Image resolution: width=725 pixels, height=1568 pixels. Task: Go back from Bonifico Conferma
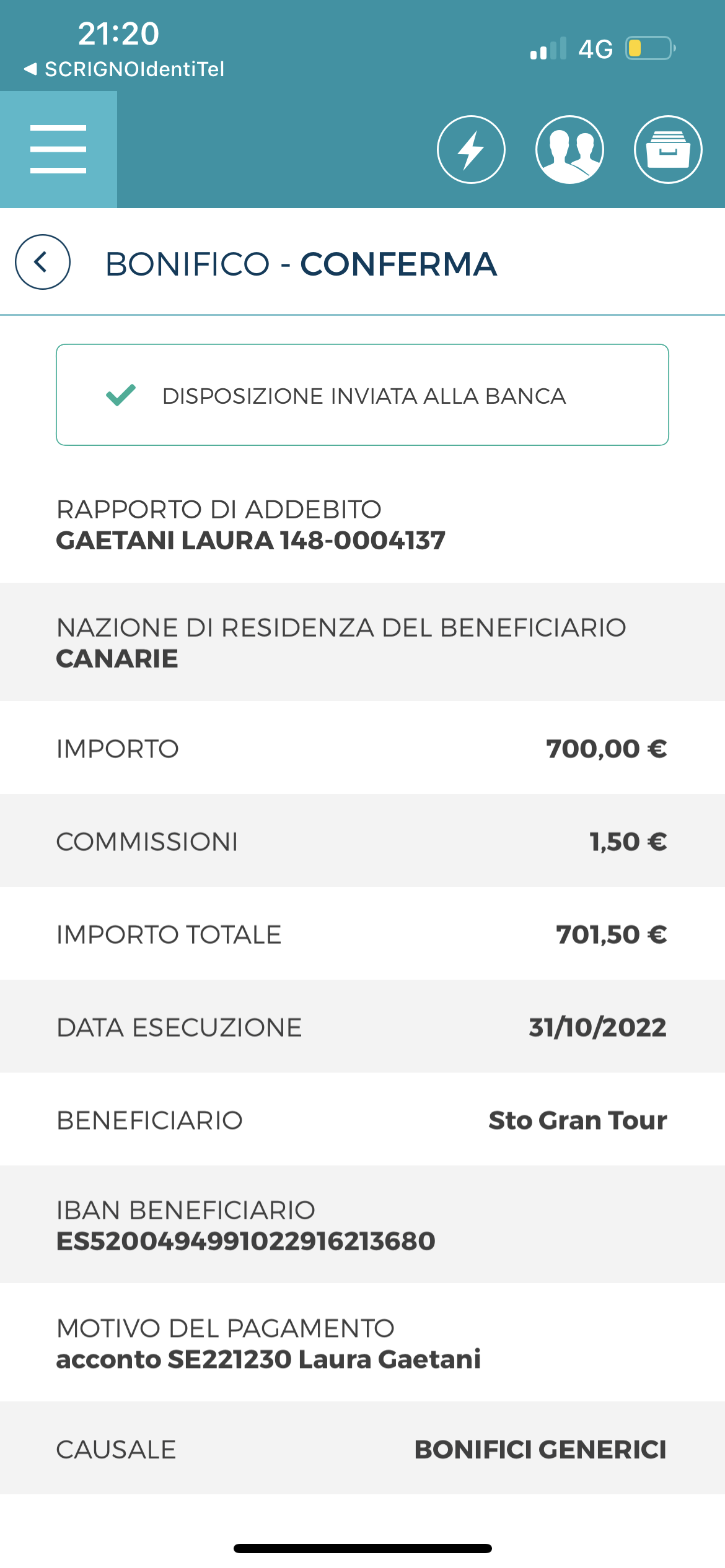(43, 262)
